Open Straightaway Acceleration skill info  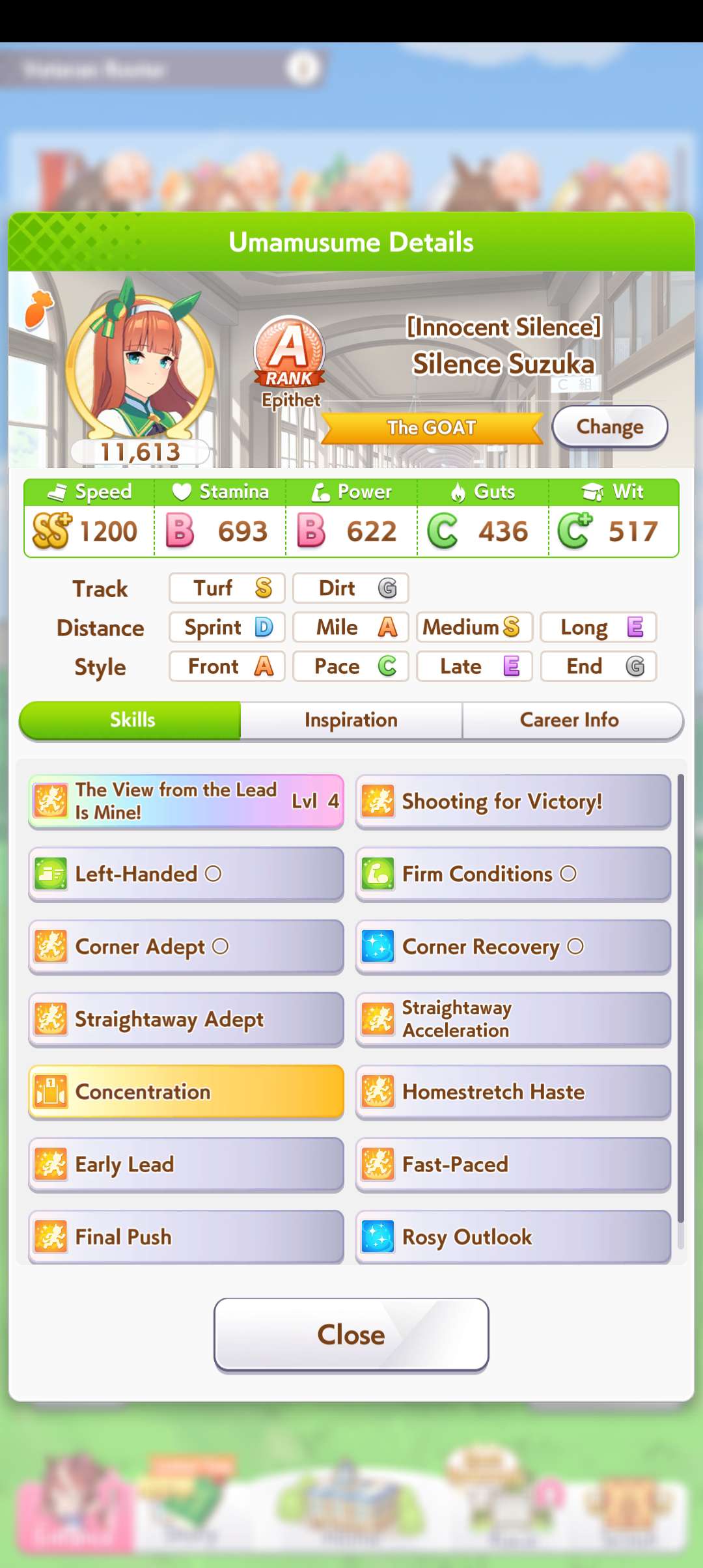click(x=513, y=1019)
